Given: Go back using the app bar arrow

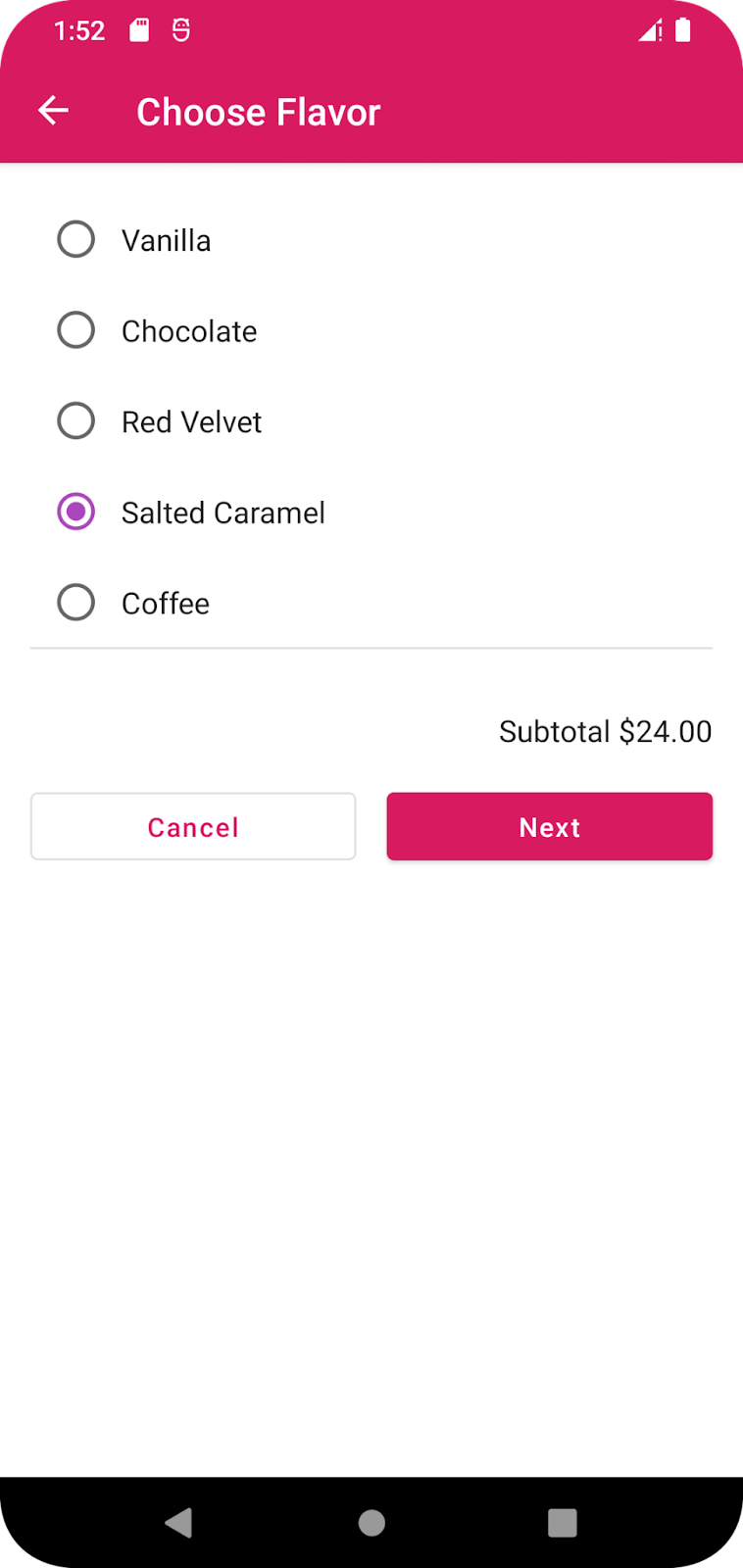Looking at the screenshot, I should click(x=53, y=111).
